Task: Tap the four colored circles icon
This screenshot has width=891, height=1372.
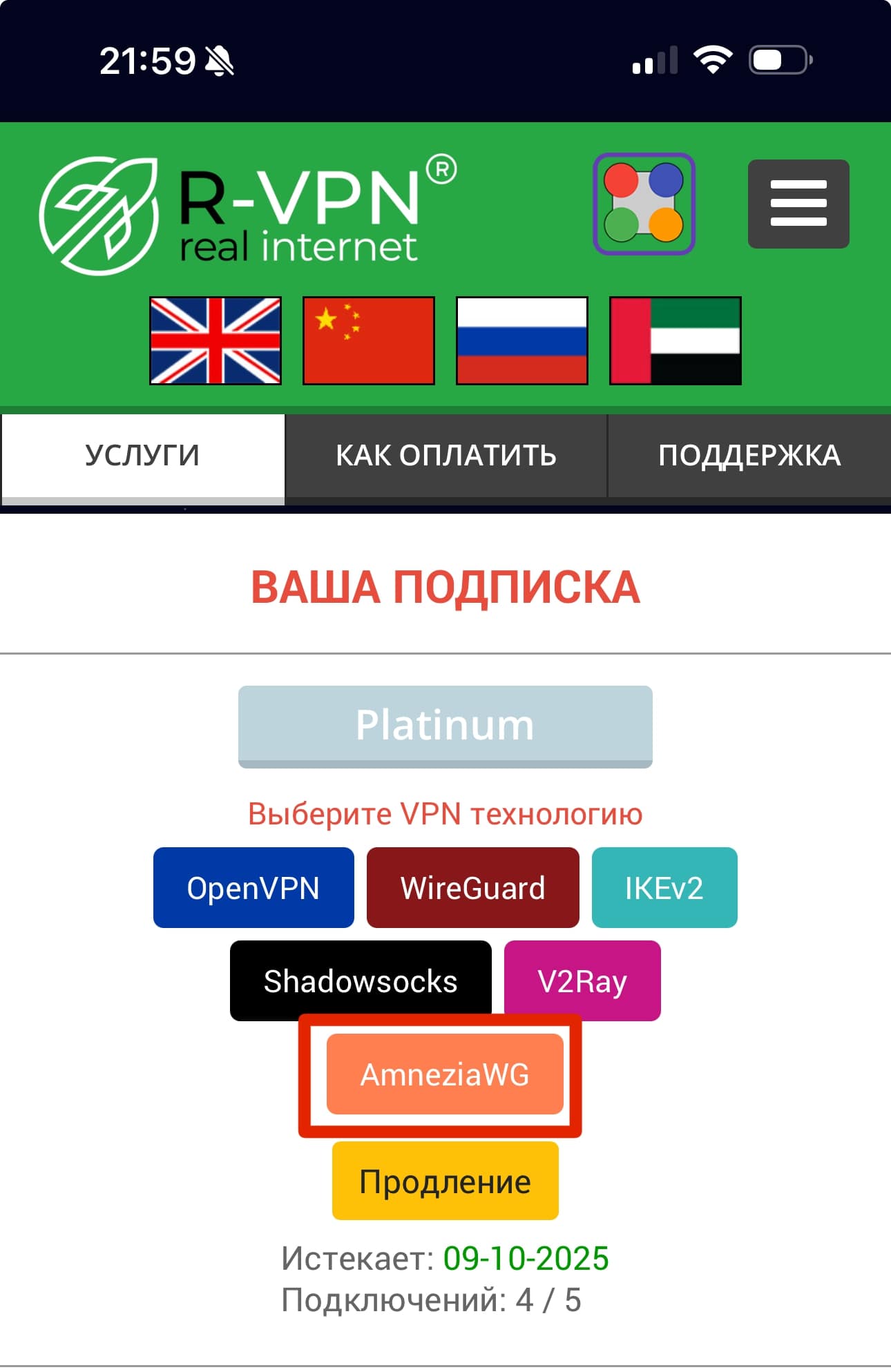Action: 644,204
